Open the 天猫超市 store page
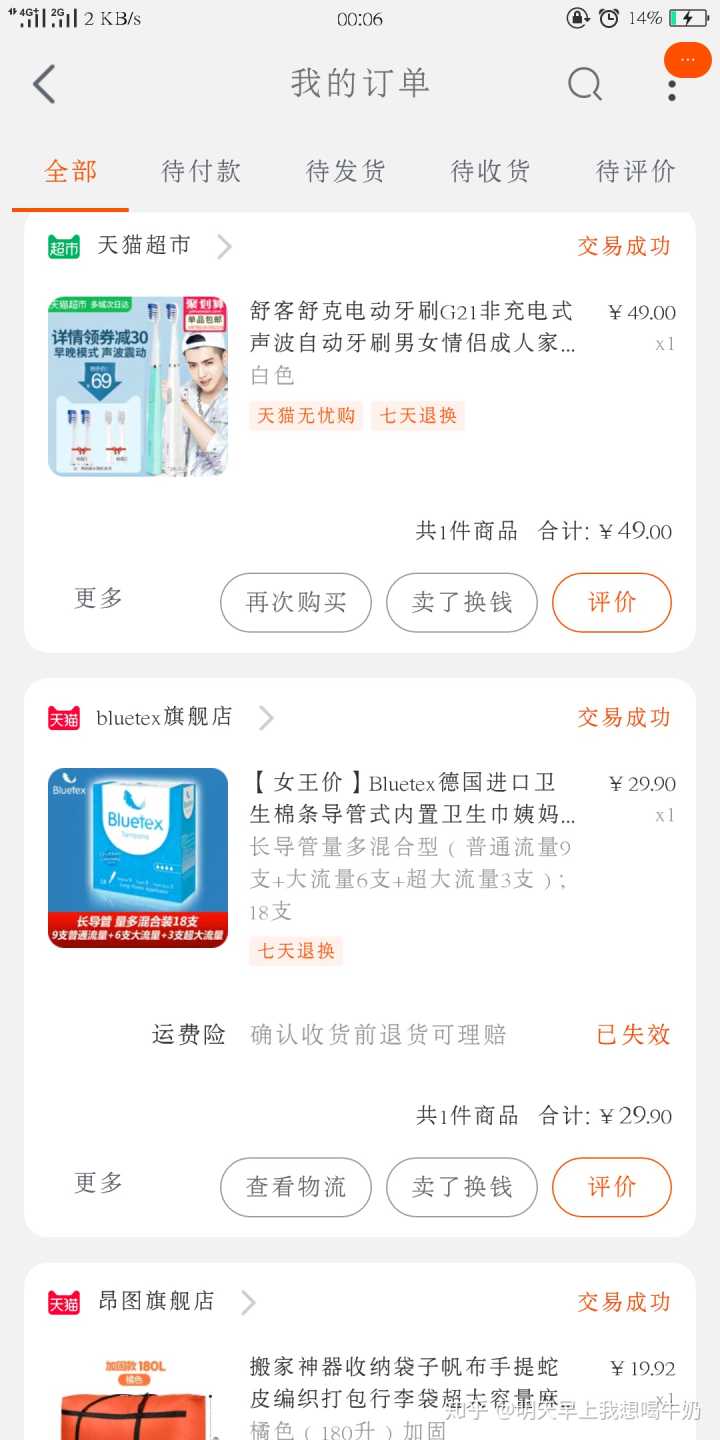This screenshot has width=720, height=1440. click(x=144, y=246)
